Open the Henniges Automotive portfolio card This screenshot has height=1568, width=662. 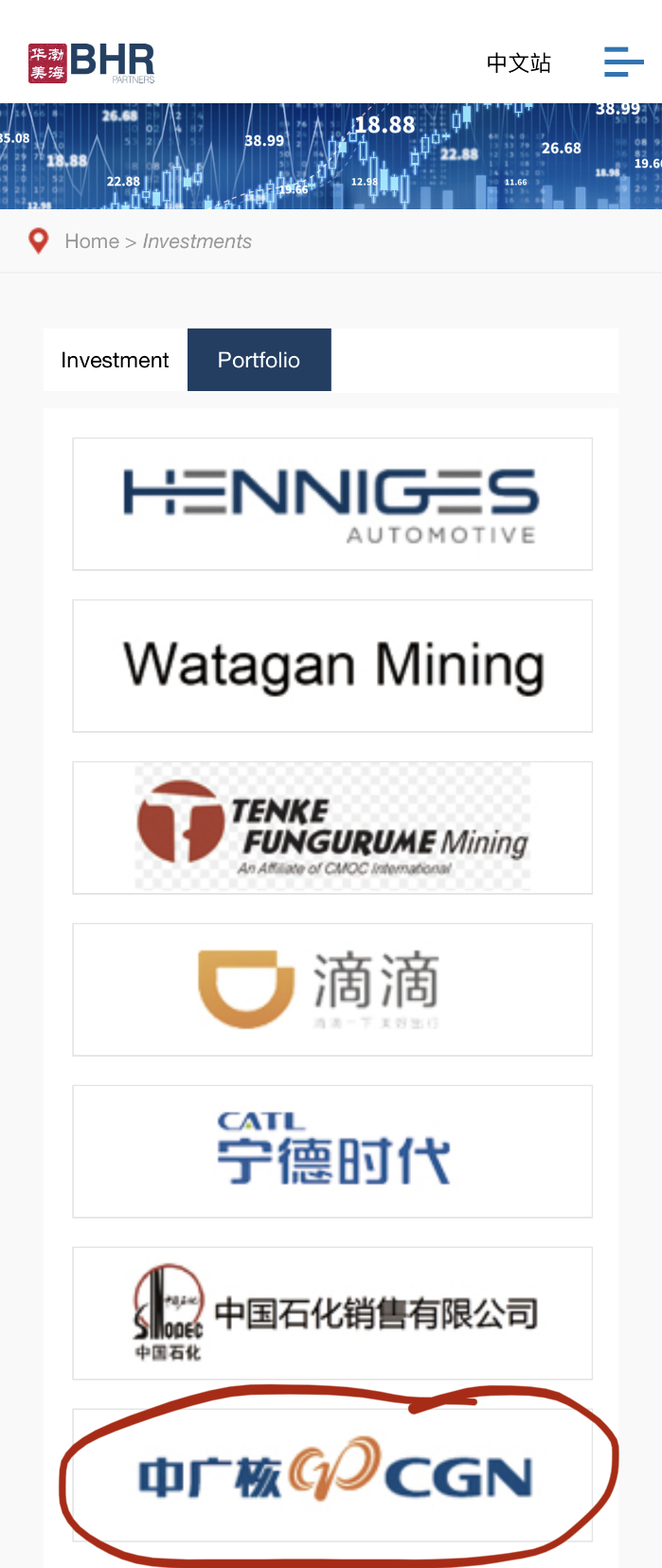click(x=331, y=504)
